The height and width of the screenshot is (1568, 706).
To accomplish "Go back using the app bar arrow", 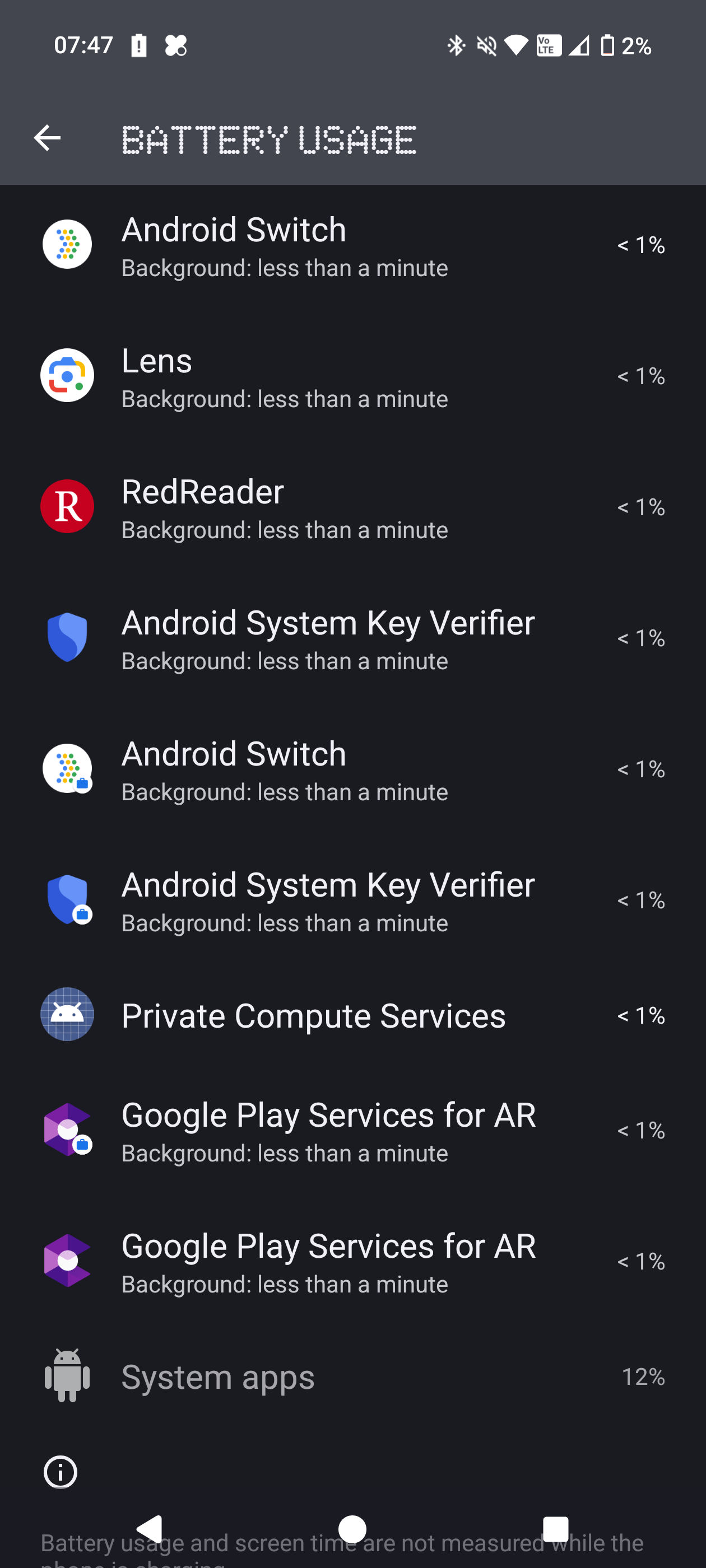I will [47, 138].
